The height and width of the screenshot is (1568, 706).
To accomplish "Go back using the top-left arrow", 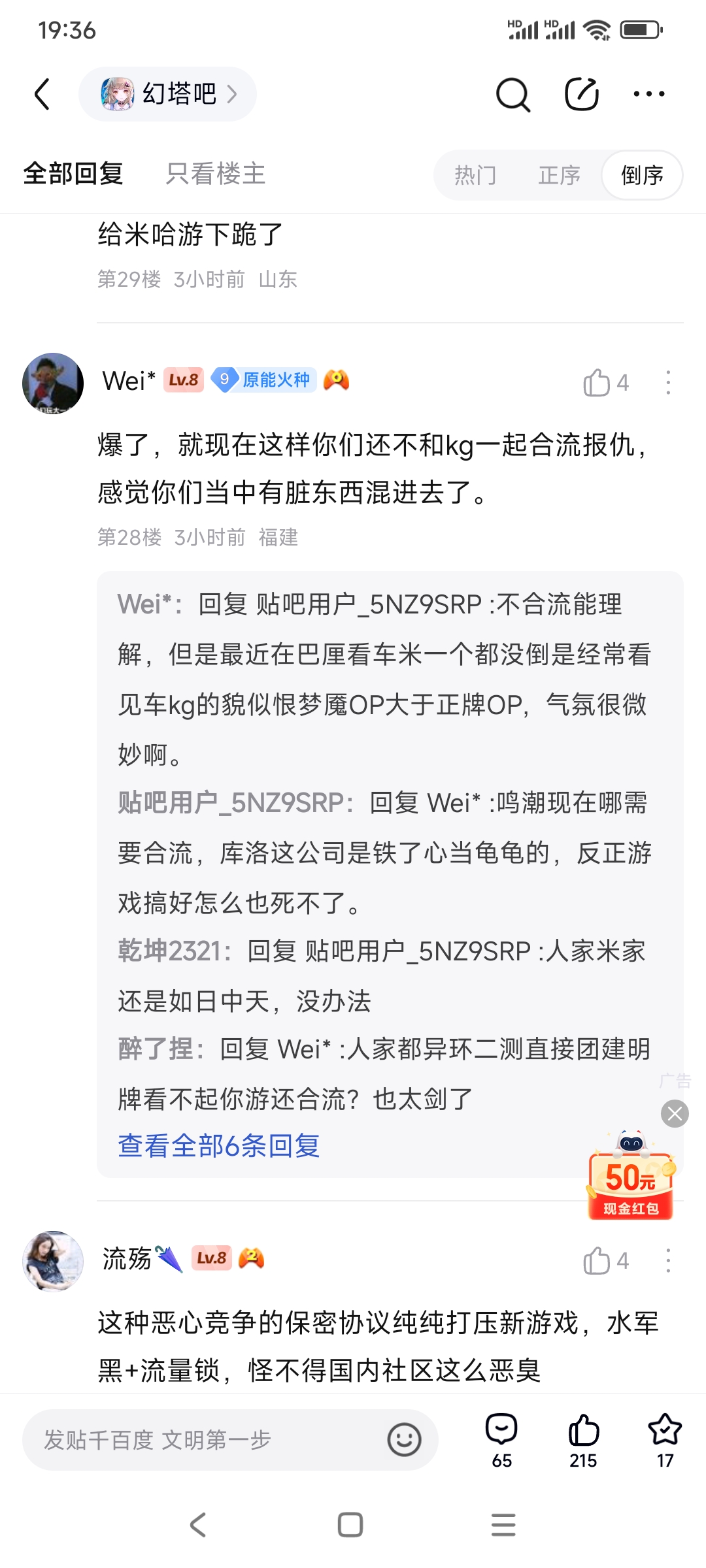I will point(42,94).
